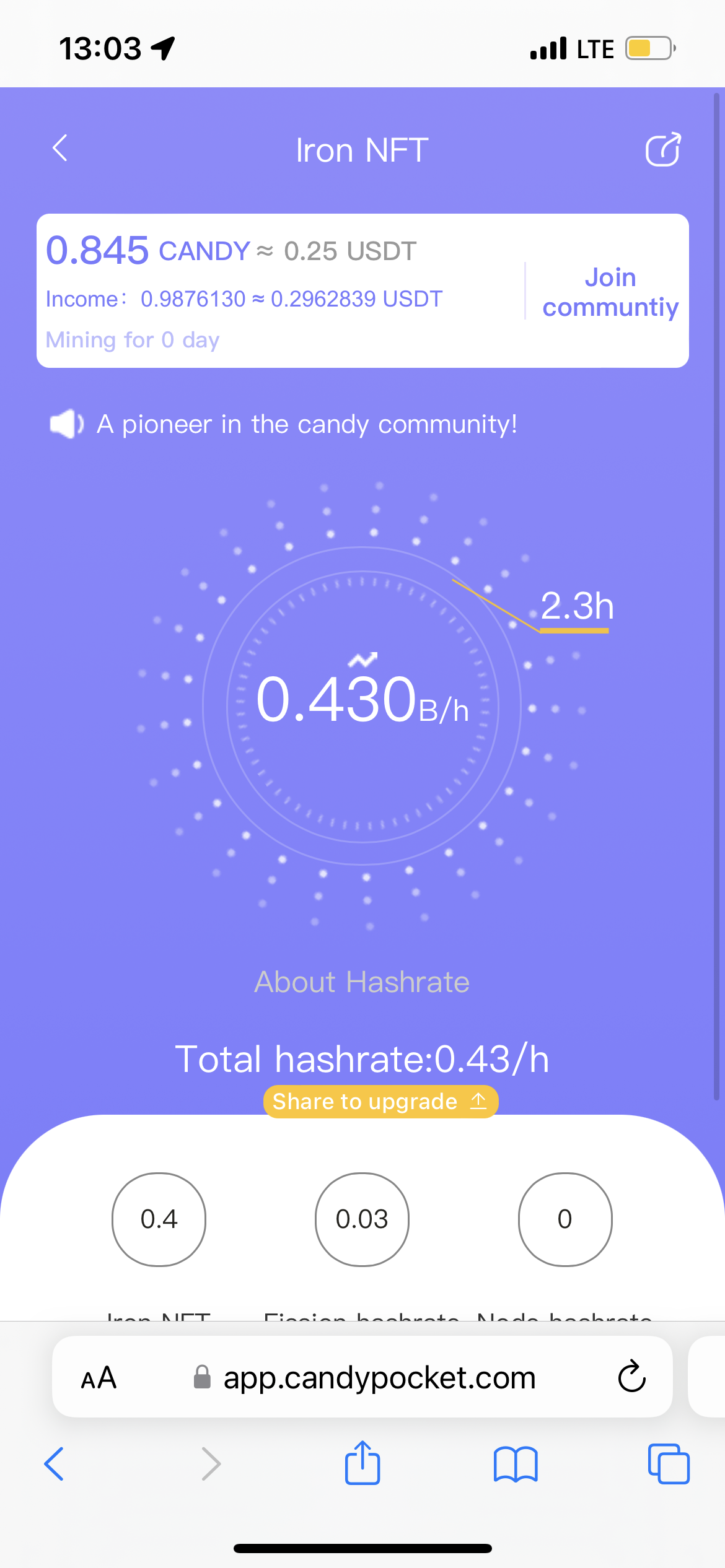Screen dimensions: 725x1568
Task: Join the Candy community
Action: coord(610,292)
